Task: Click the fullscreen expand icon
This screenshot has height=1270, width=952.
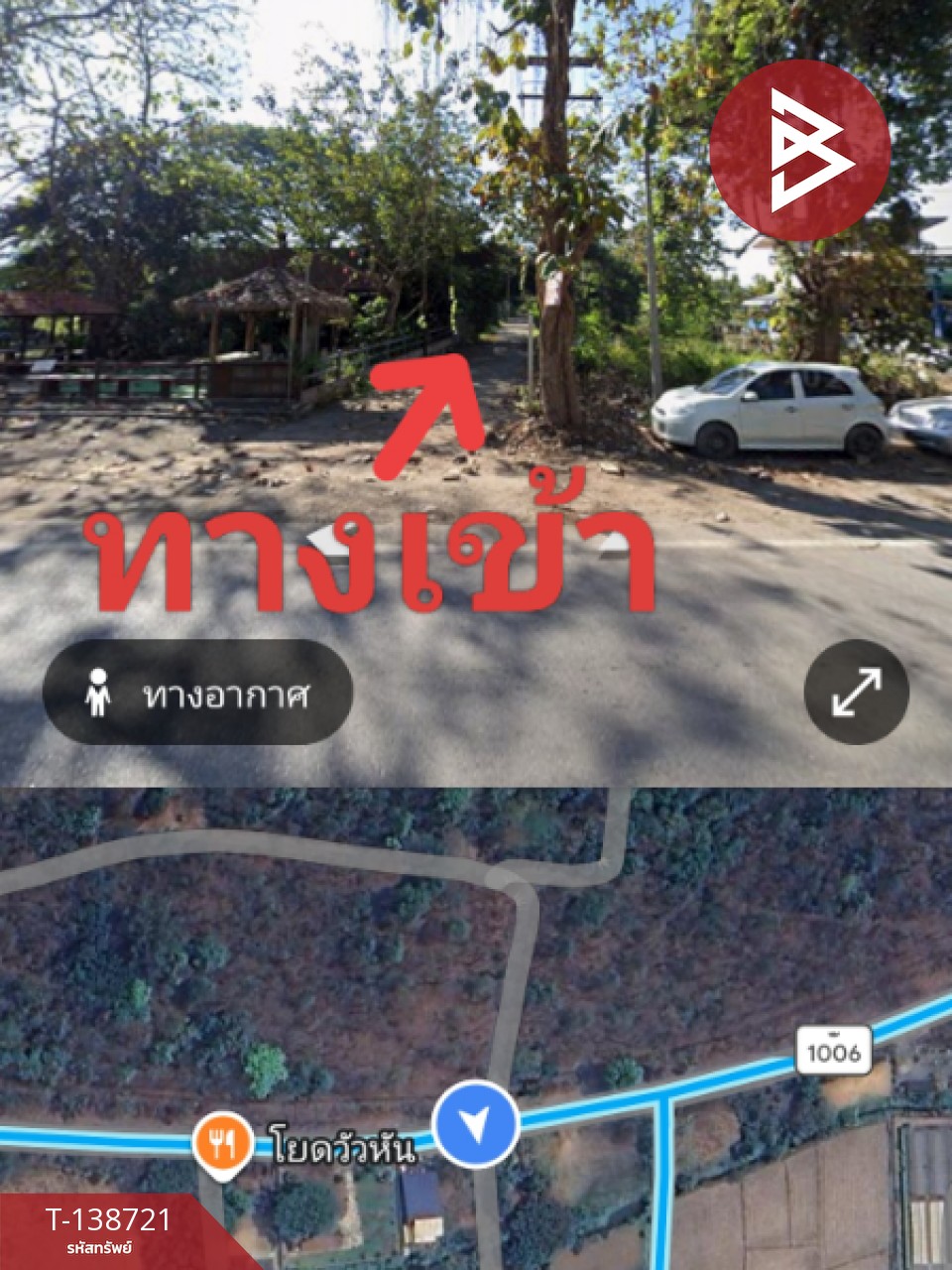Action: [x=859, y=692]
